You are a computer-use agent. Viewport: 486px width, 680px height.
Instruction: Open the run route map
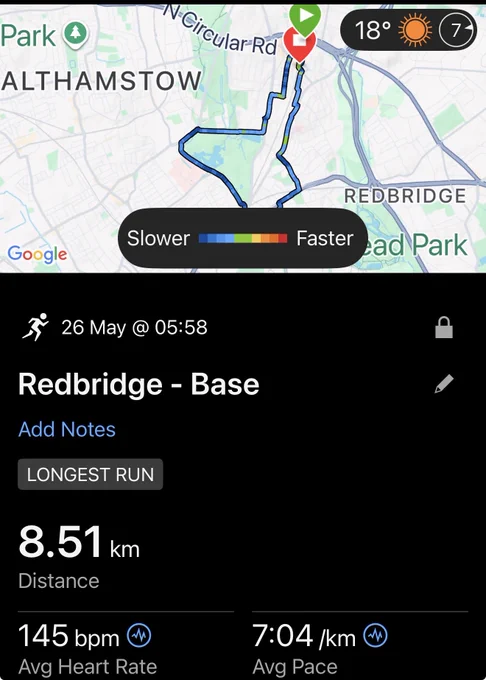point(243,139)
